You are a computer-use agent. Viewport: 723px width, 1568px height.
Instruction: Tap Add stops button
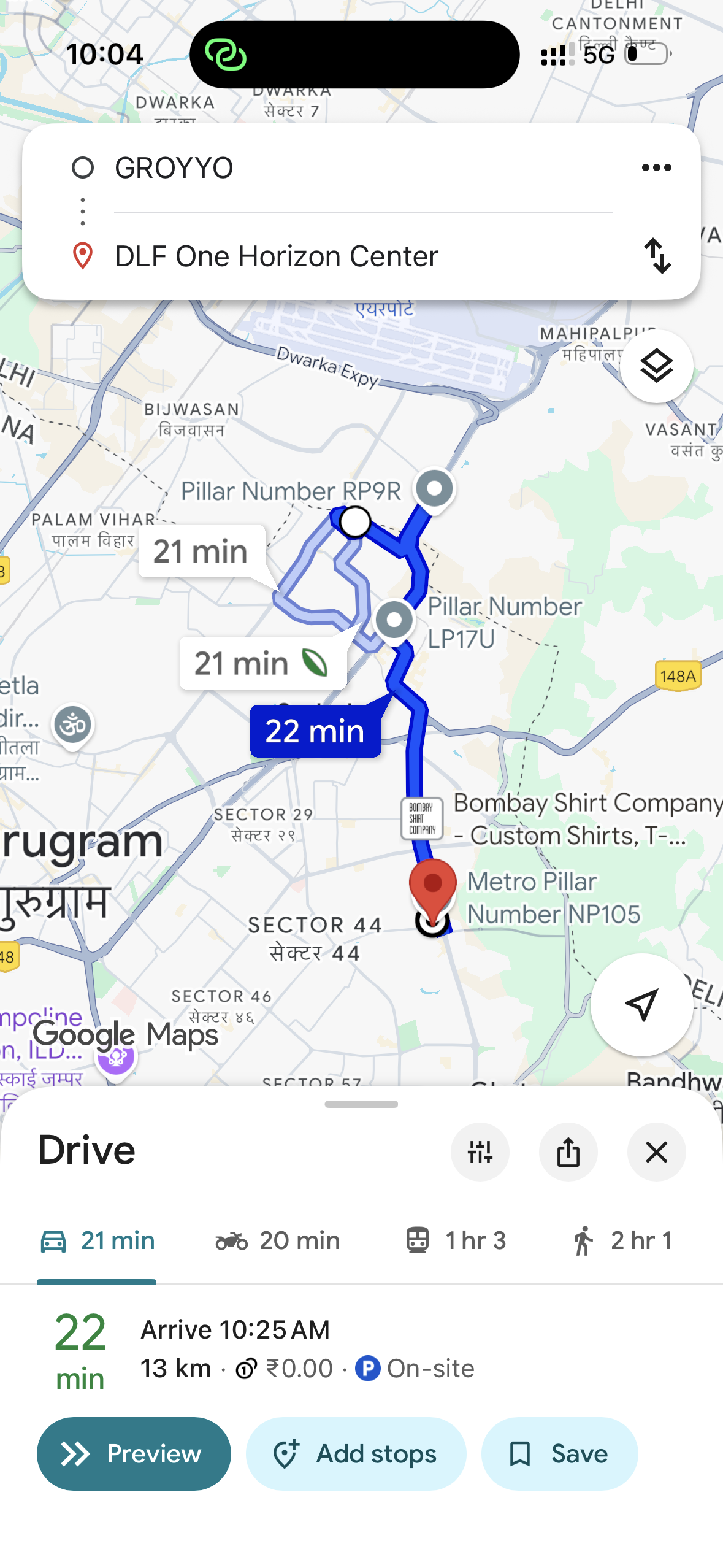tap(356, 1454)
